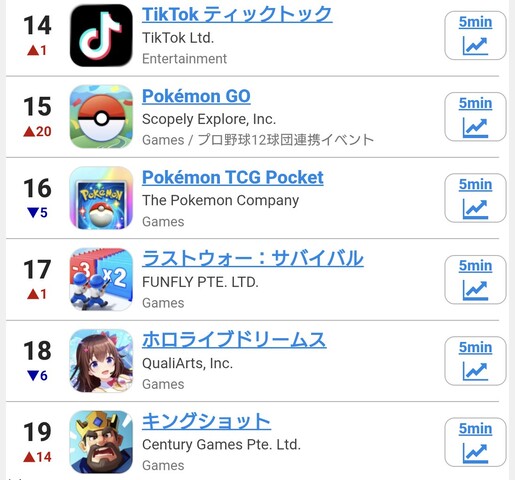Tap the ホロライブドリームス app icon
Screen dimensions: 515x480
pos(101,361)
